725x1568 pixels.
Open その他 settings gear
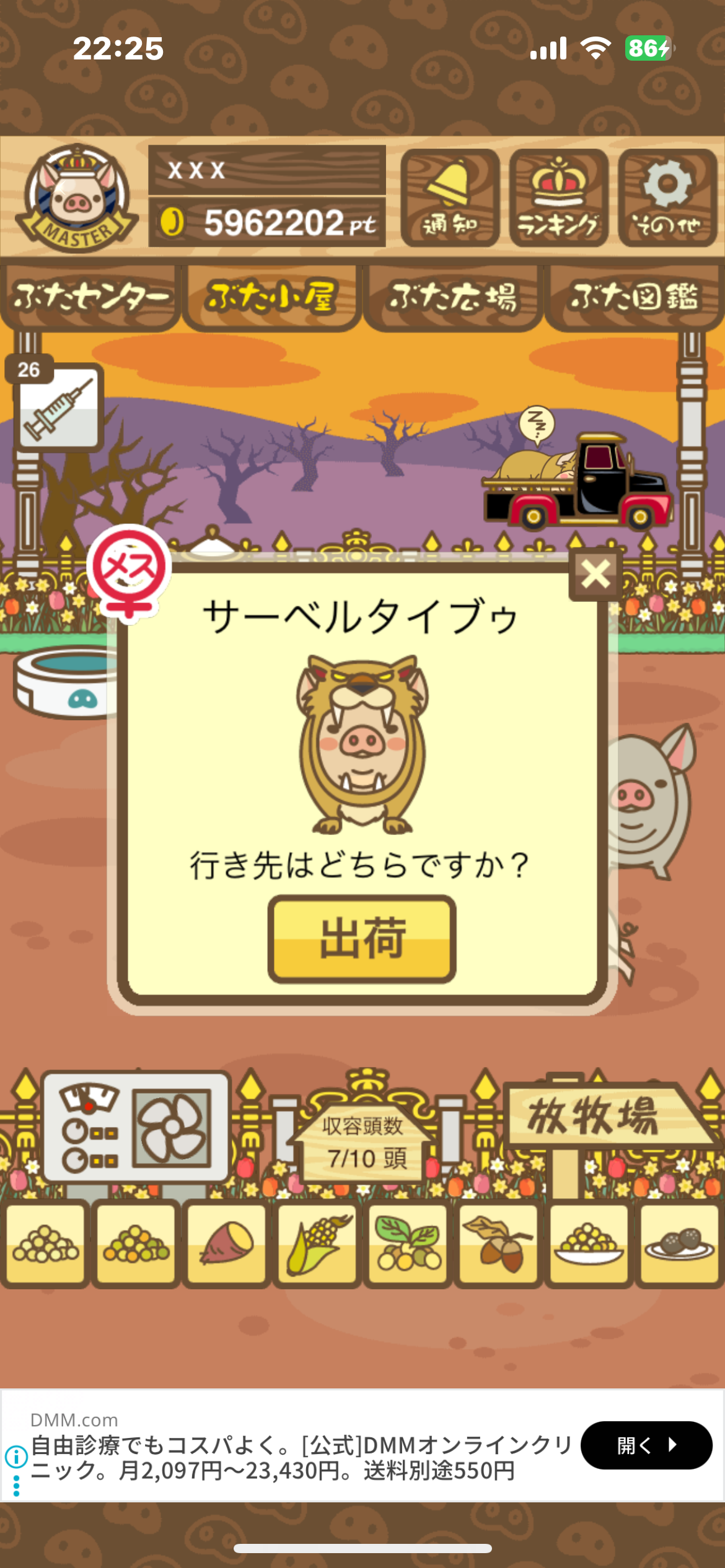pos(667,198)
